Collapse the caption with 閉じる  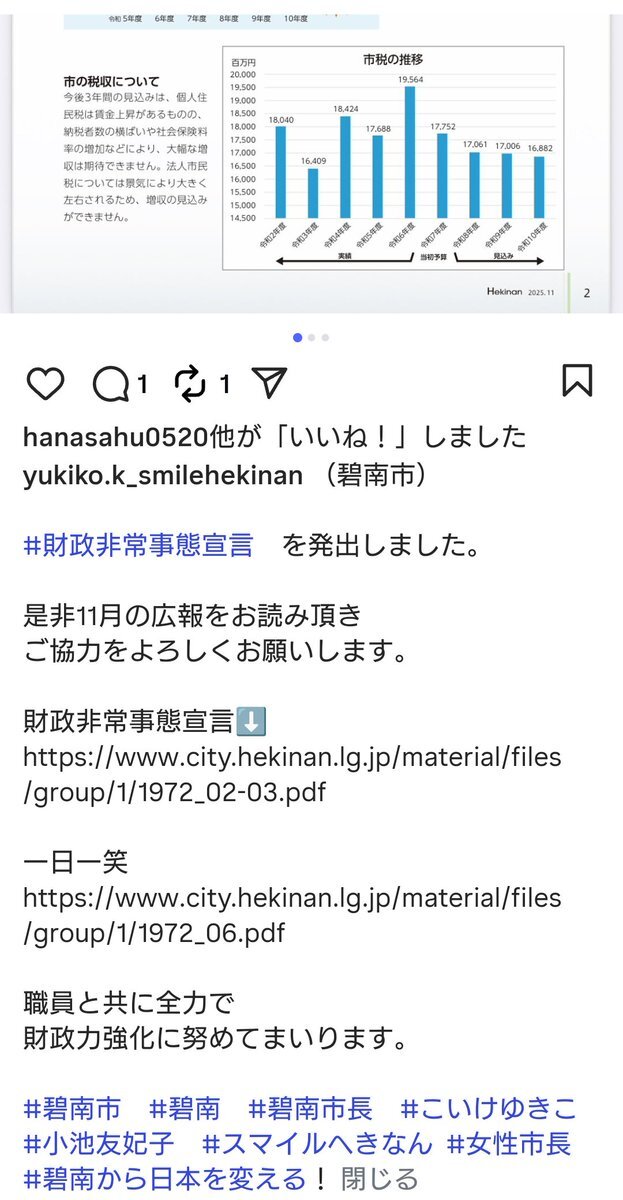380,1179
